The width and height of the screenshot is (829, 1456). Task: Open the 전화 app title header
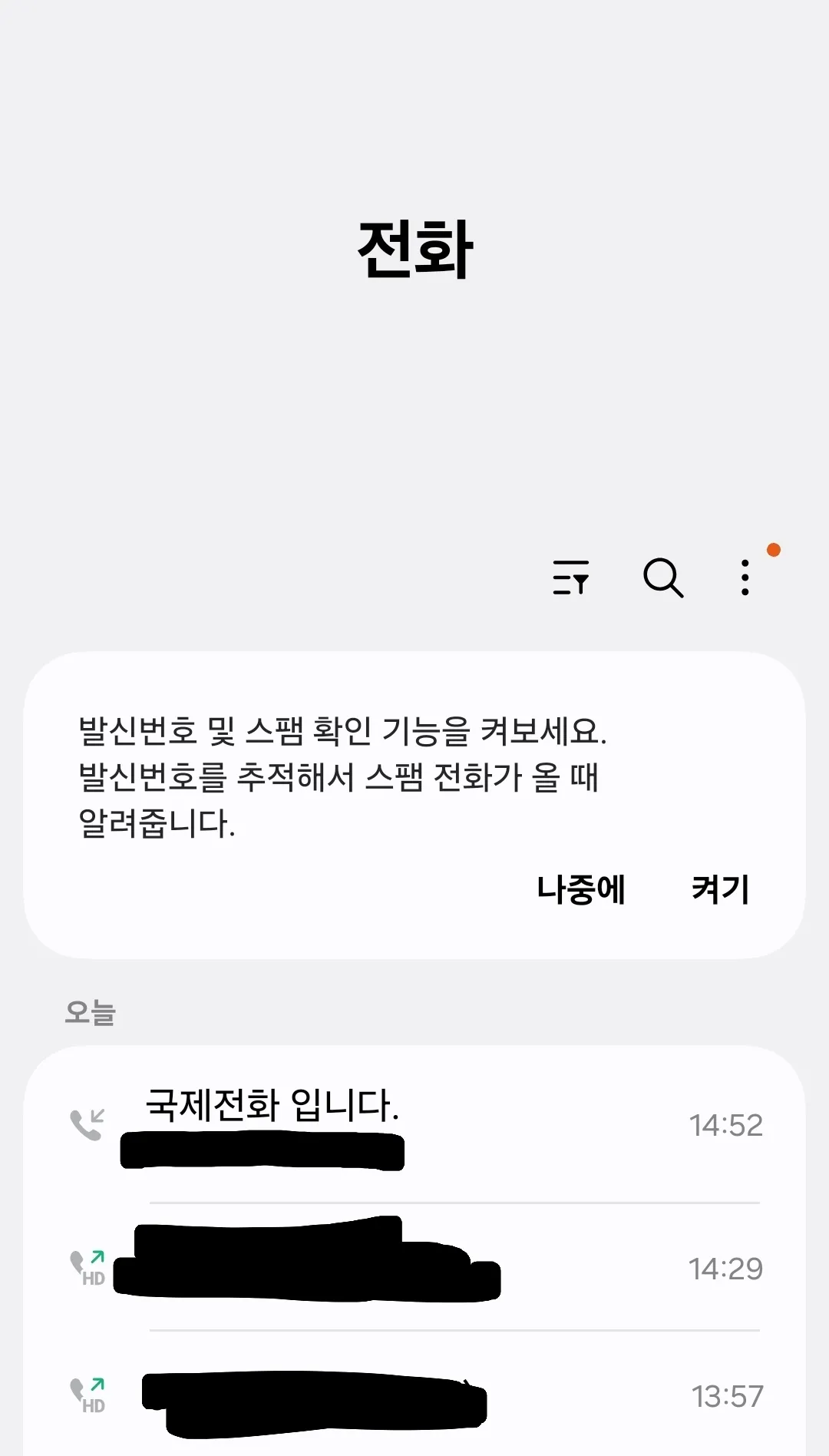pos(414,246)
